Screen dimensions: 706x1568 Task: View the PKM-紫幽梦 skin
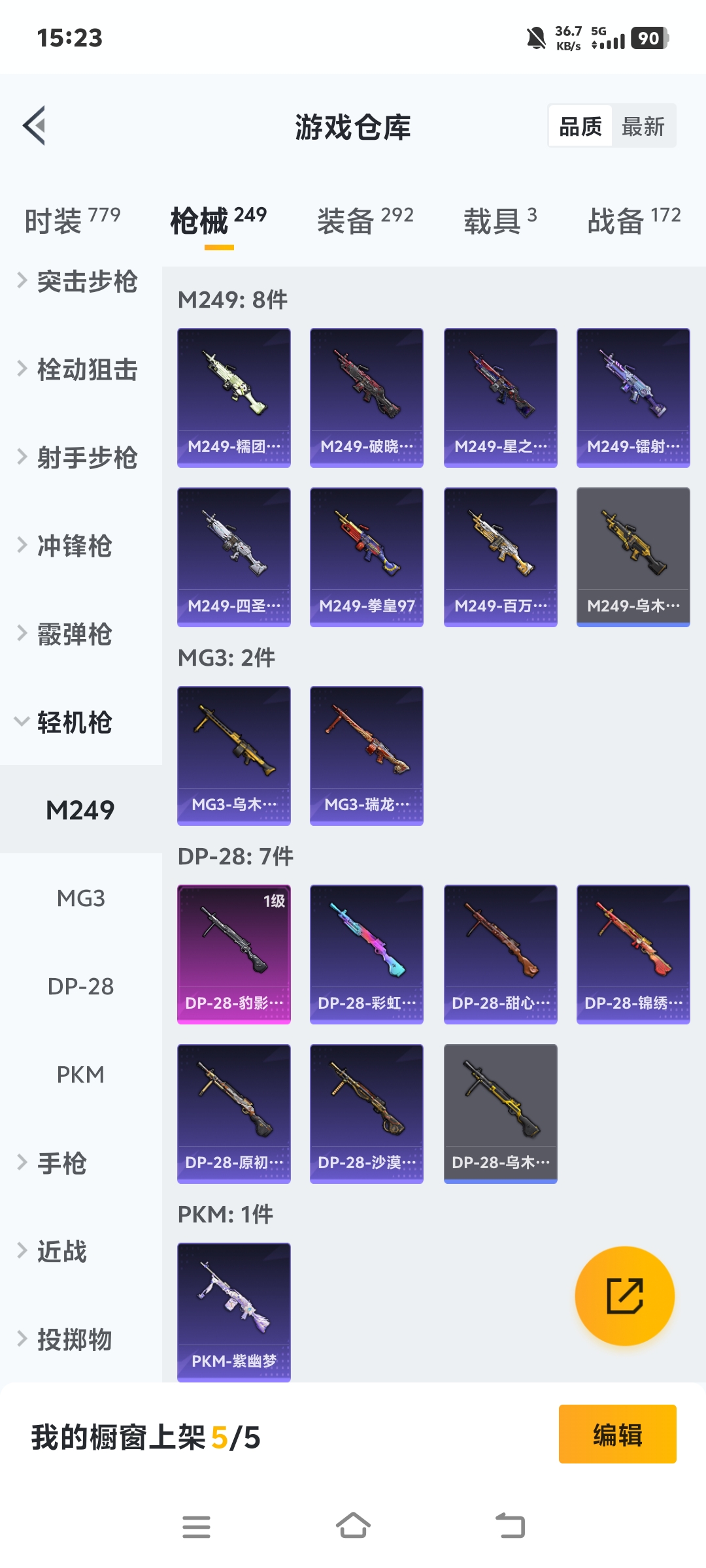[x=234, y=1312]
